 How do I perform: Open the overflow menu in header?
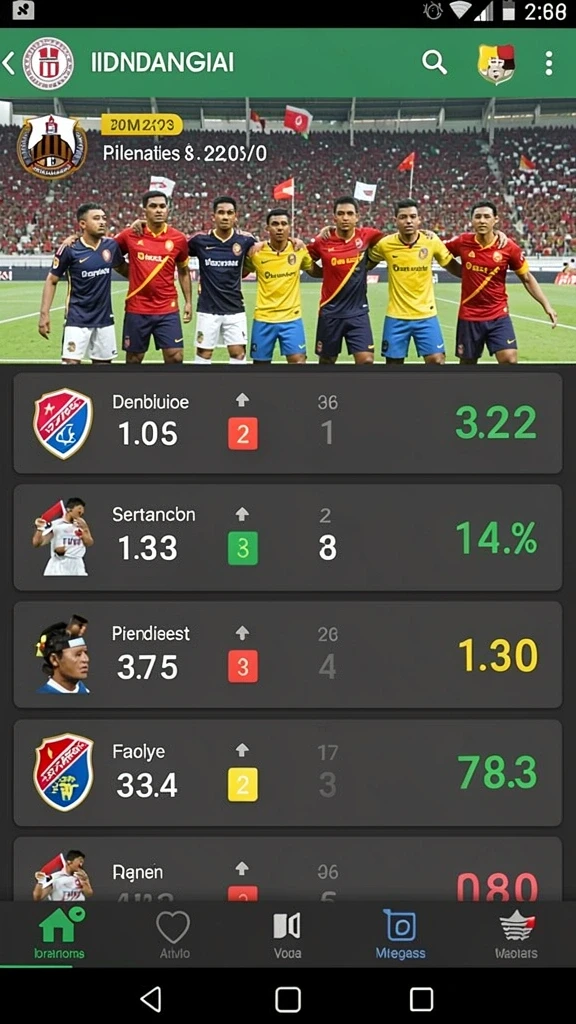click(549, 63)
